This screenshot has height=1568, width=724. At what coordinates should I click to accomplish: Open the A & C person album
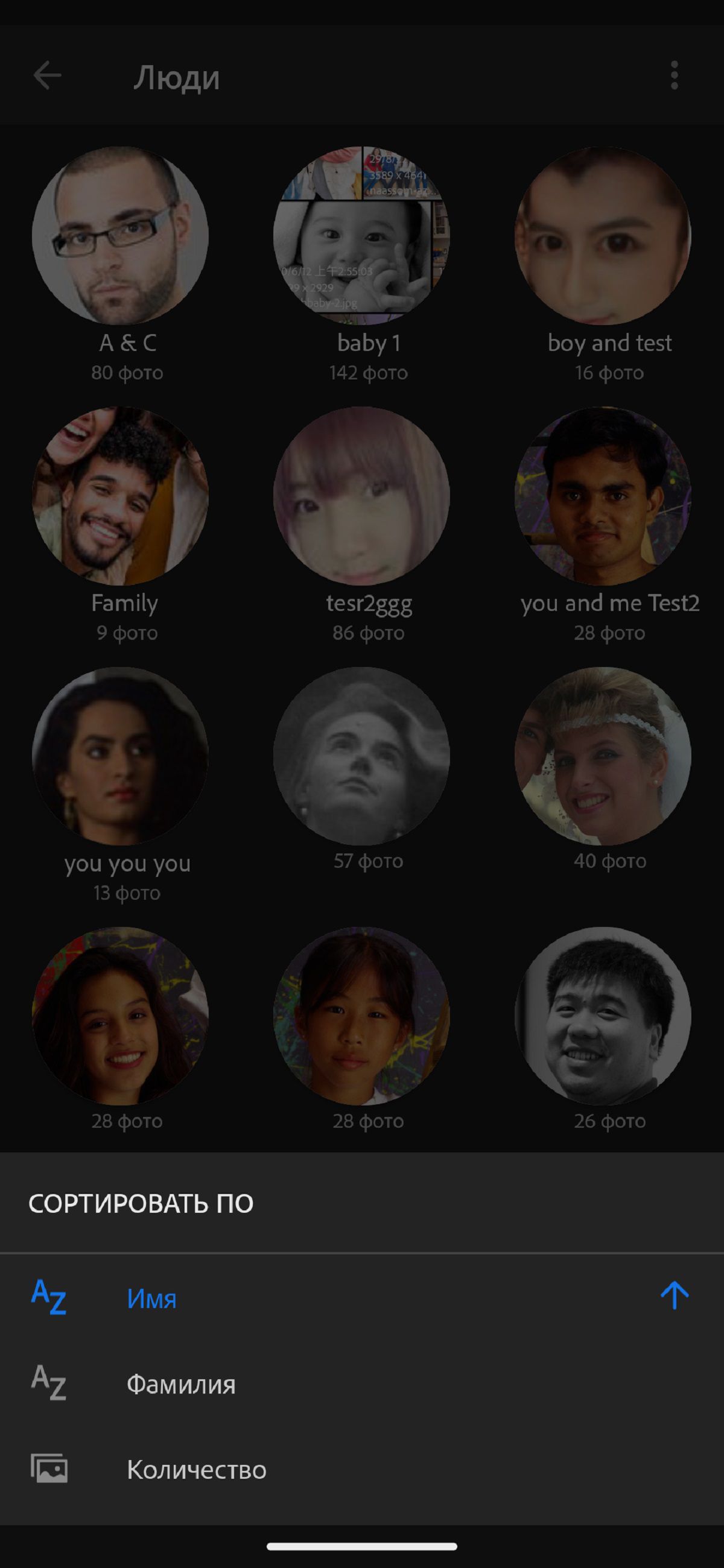pos(121,236)
